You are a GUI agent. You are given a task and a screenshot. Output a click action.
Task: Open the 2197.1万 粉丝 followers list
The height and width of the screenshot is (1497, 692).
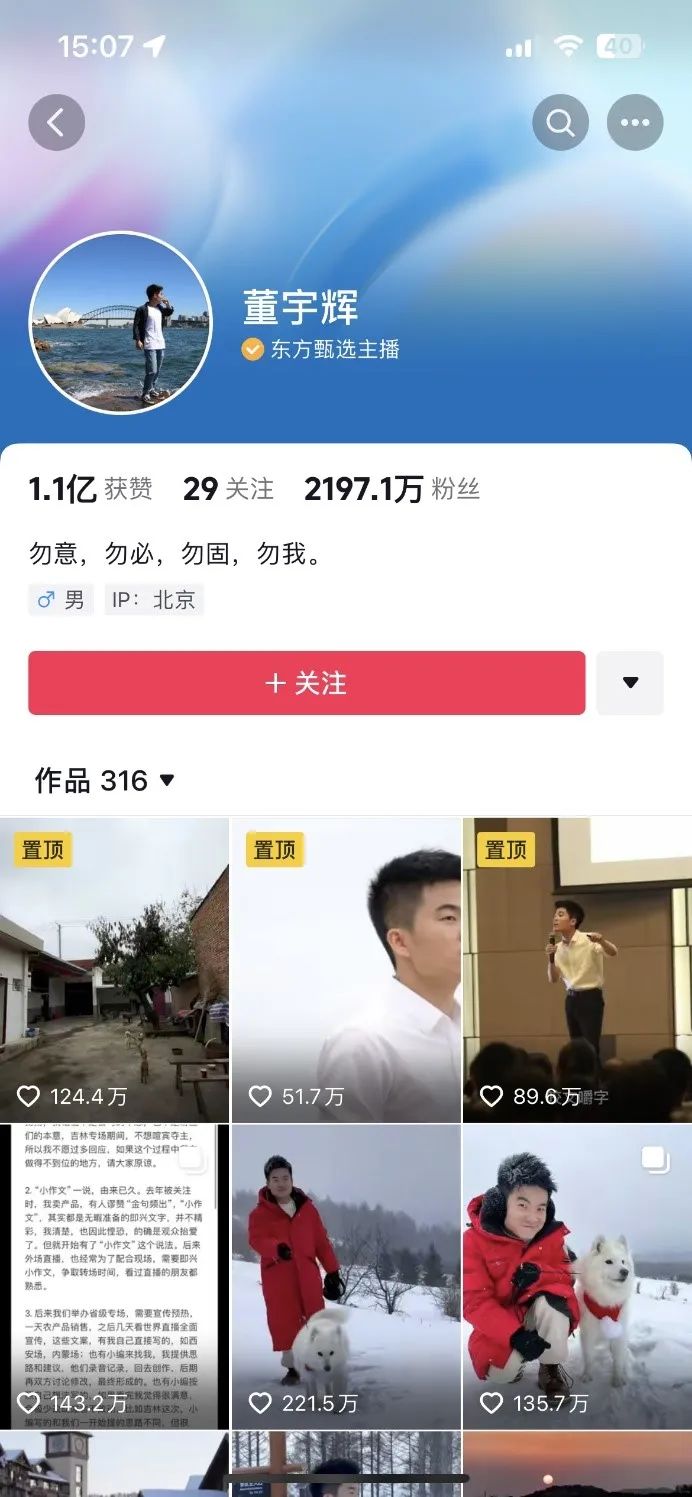[x=391, y=489]
